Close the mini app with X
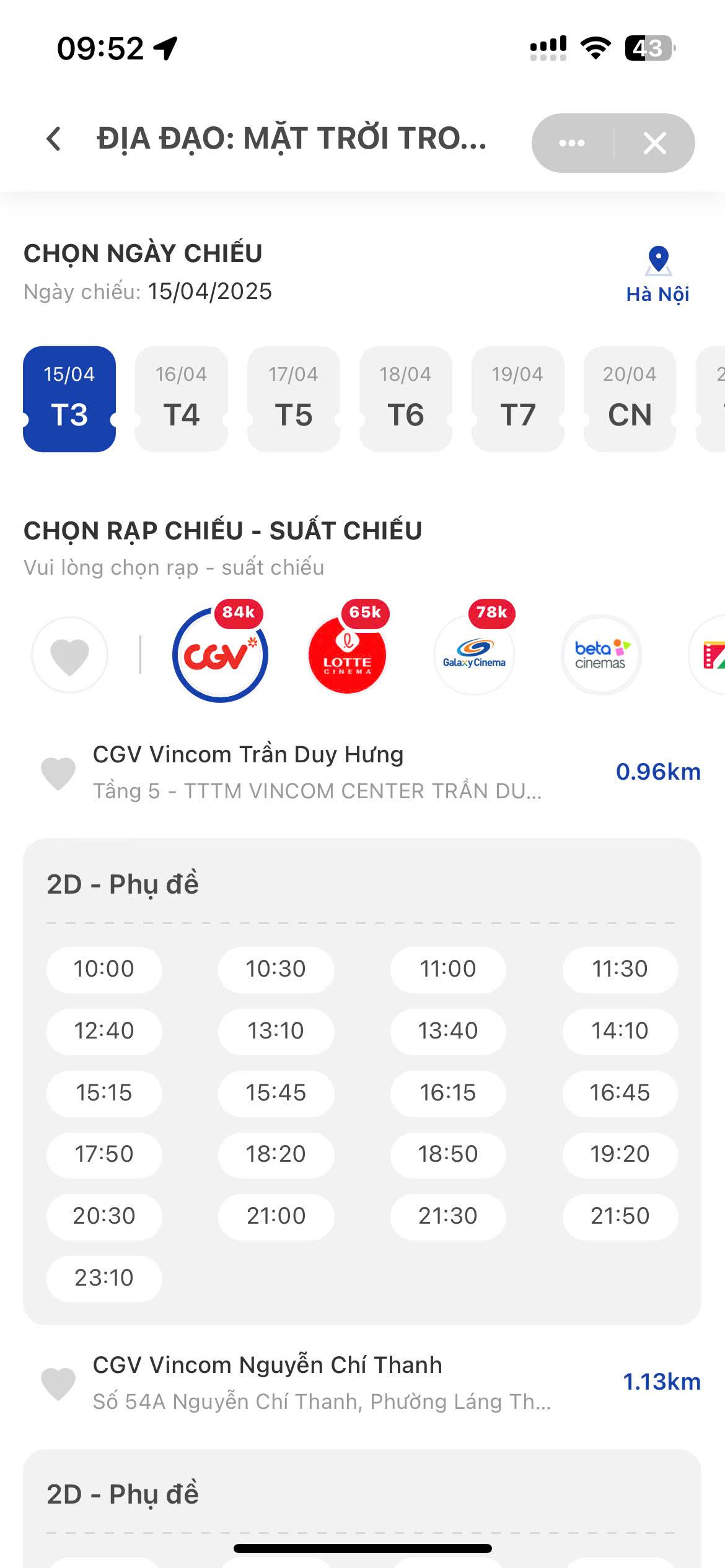 (654, 143)
